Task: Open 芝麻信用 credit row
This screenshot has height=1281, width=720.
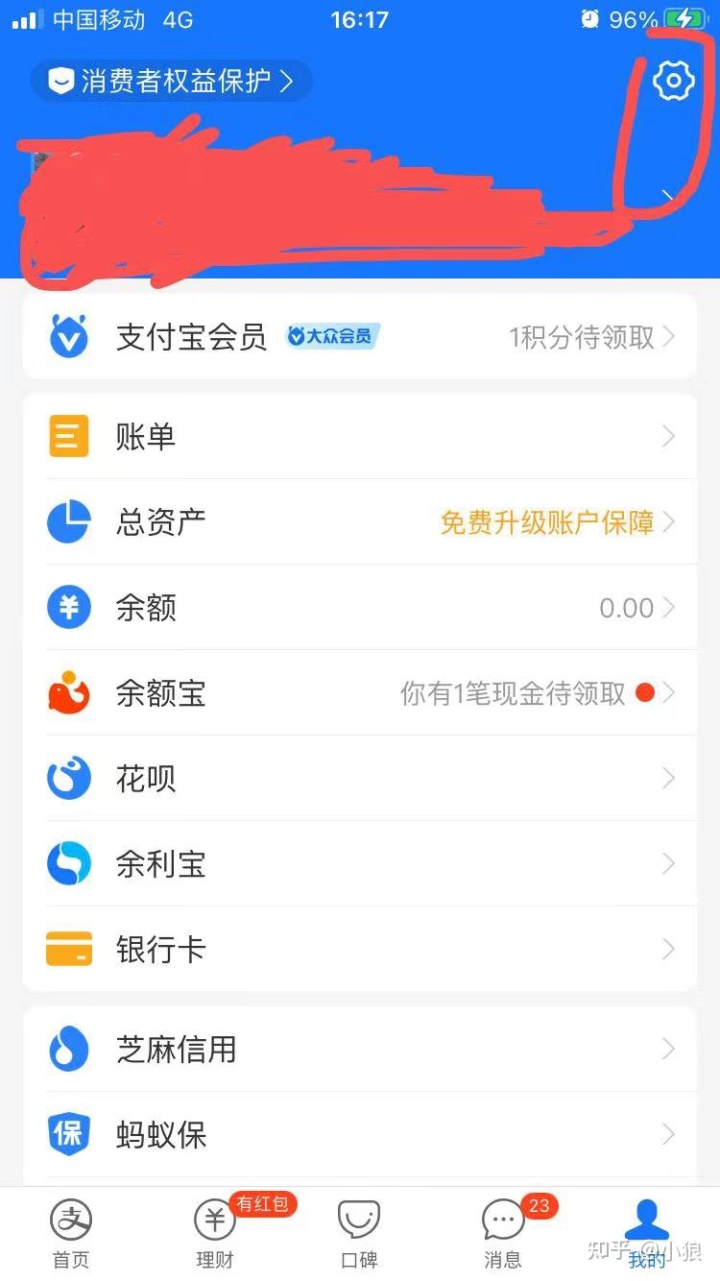Action: click(x=359, y=1049)
